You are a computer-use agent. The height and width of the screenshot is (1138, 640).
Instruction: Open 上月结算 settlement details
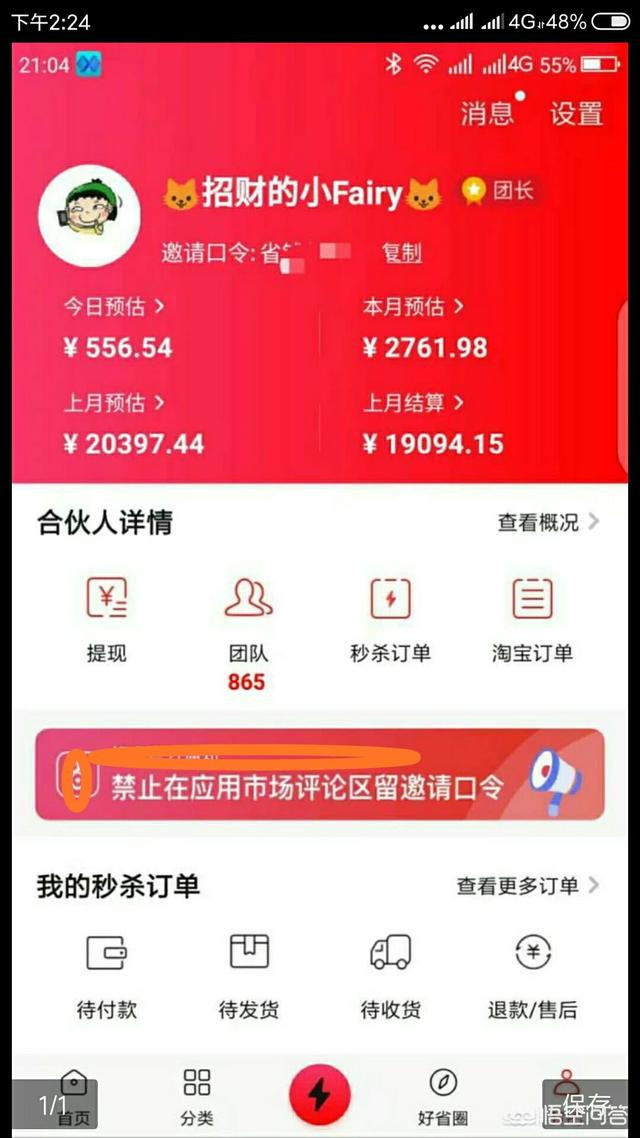pos(413,403)
